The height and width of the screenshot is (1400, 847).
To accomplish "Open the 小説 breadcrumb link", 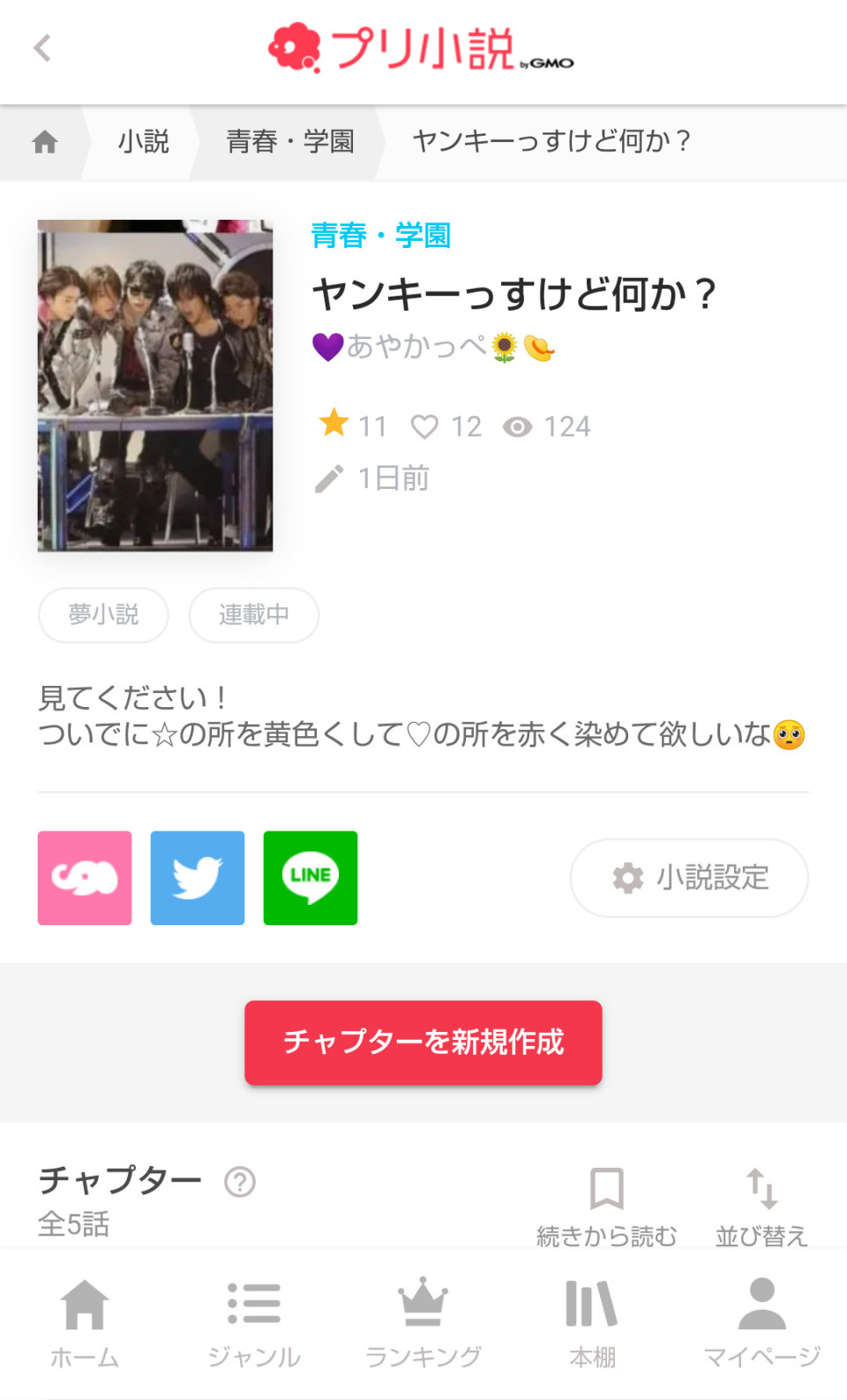I will pyautogui.click(x=144, y=141).
